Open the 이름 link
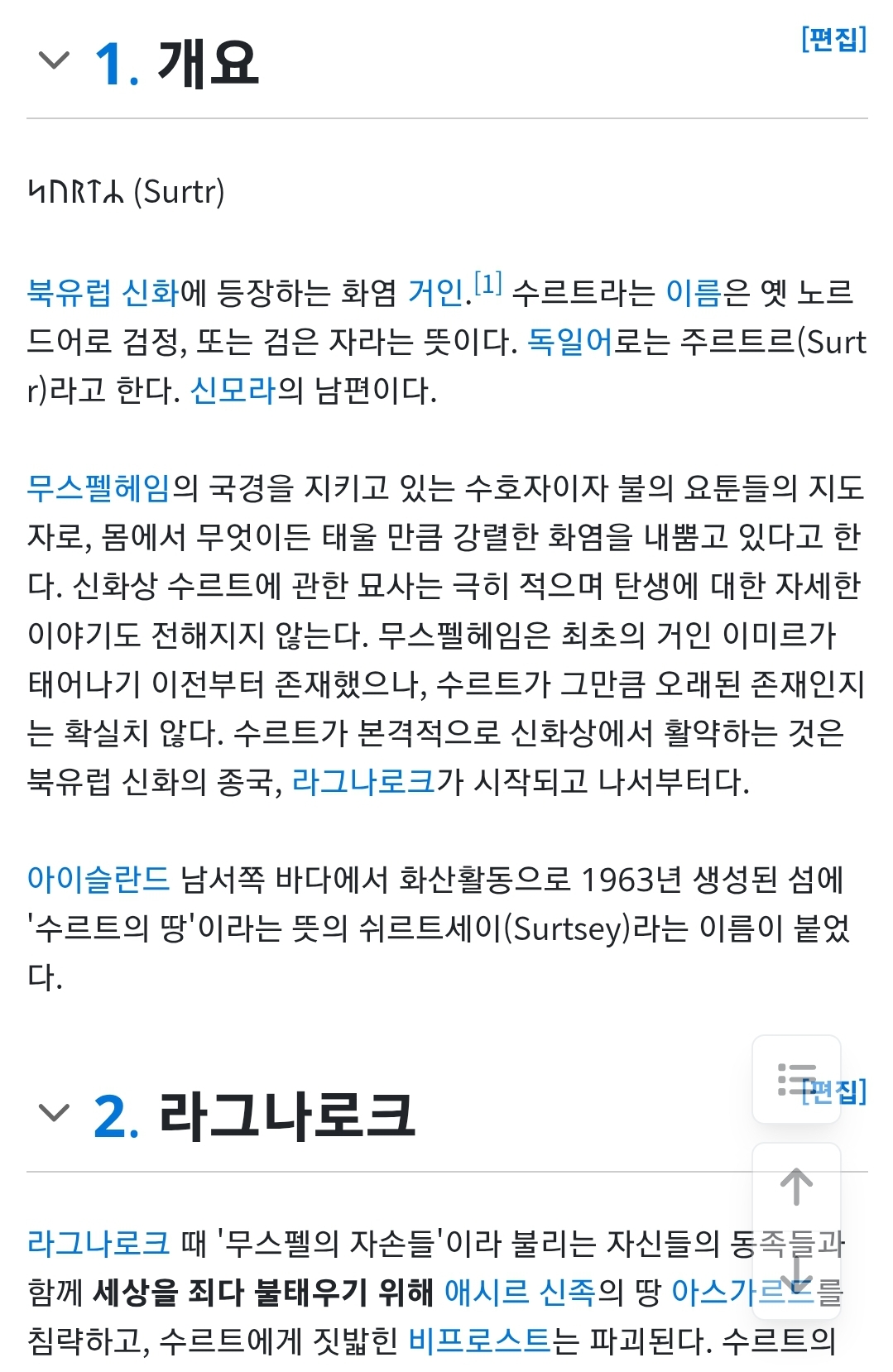 pyautogui.click(x=694, y=293)
